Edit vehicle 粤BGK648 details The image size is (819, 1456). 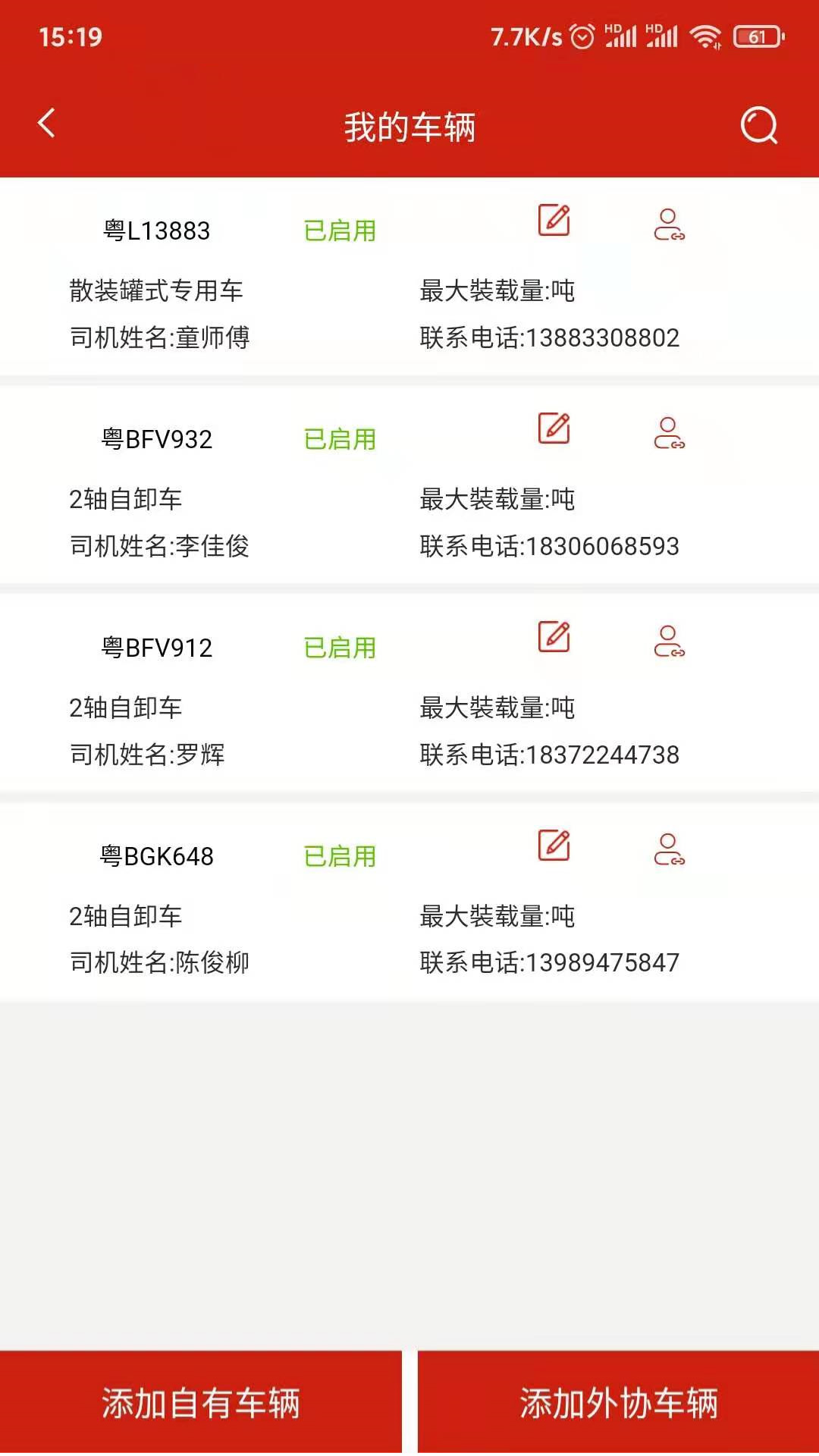click(554, 847)
